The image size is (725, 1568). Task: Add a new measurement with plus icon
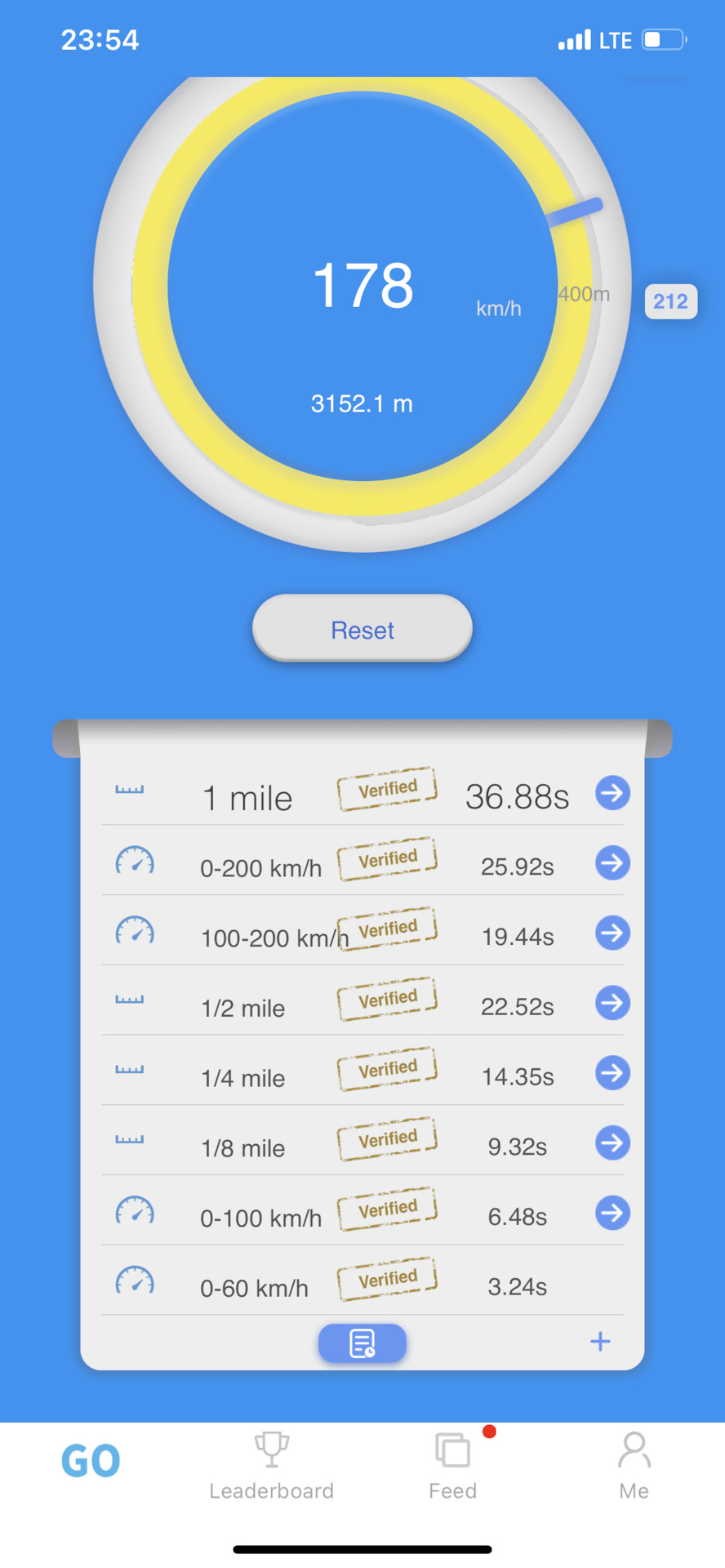coord(600,1341)
